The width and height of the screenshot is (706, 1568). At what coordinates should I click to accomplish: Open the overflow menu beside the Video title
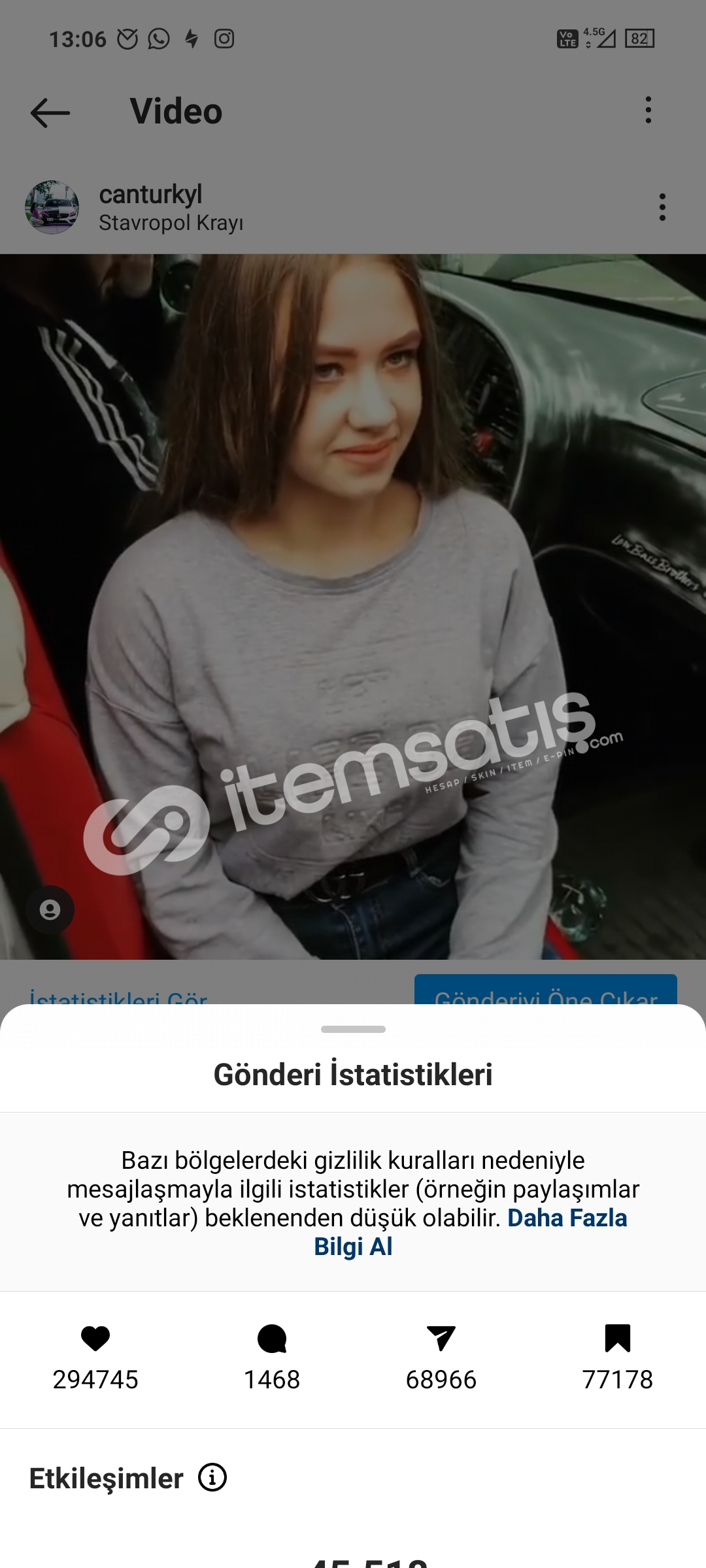point(648,110)
